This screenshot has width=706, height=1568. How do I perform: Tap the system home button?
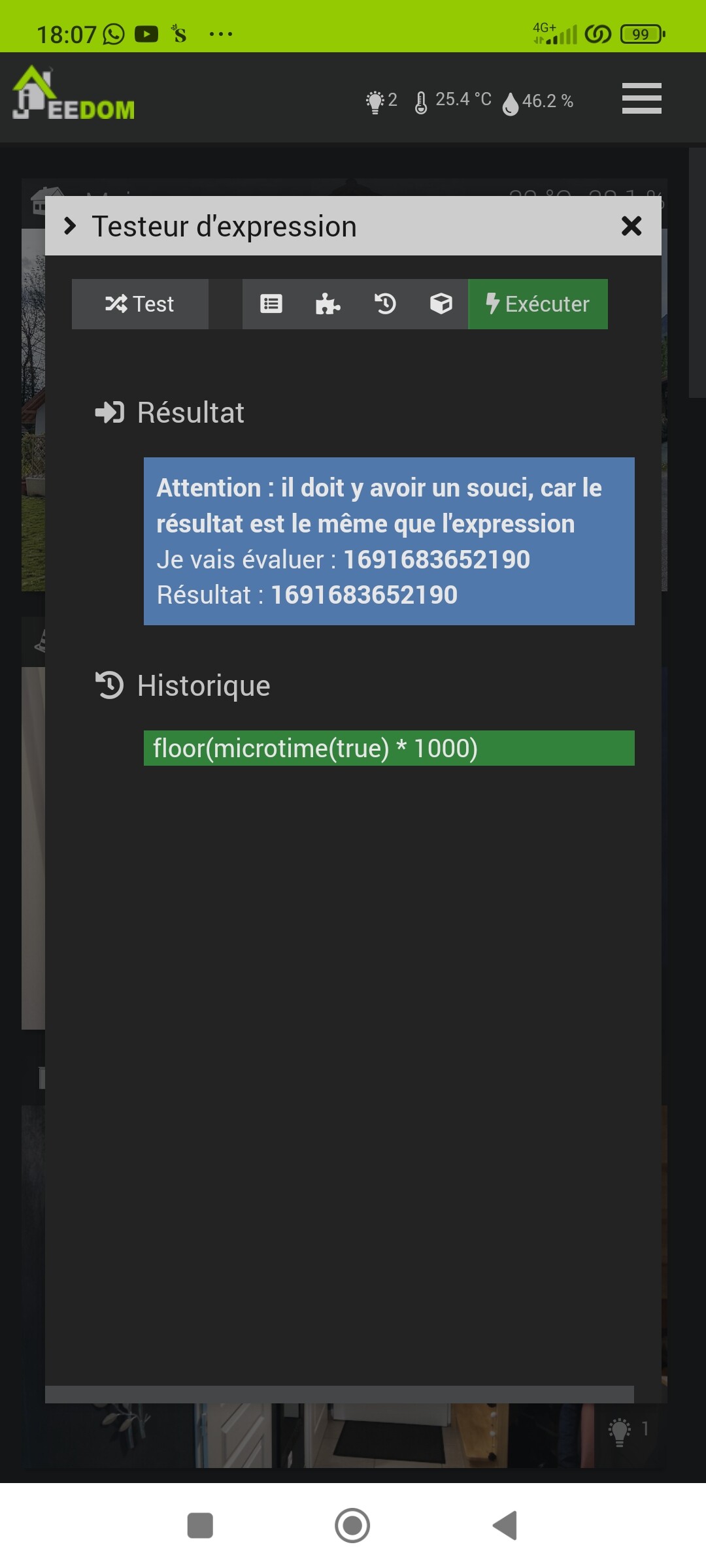coord(352,1526)
